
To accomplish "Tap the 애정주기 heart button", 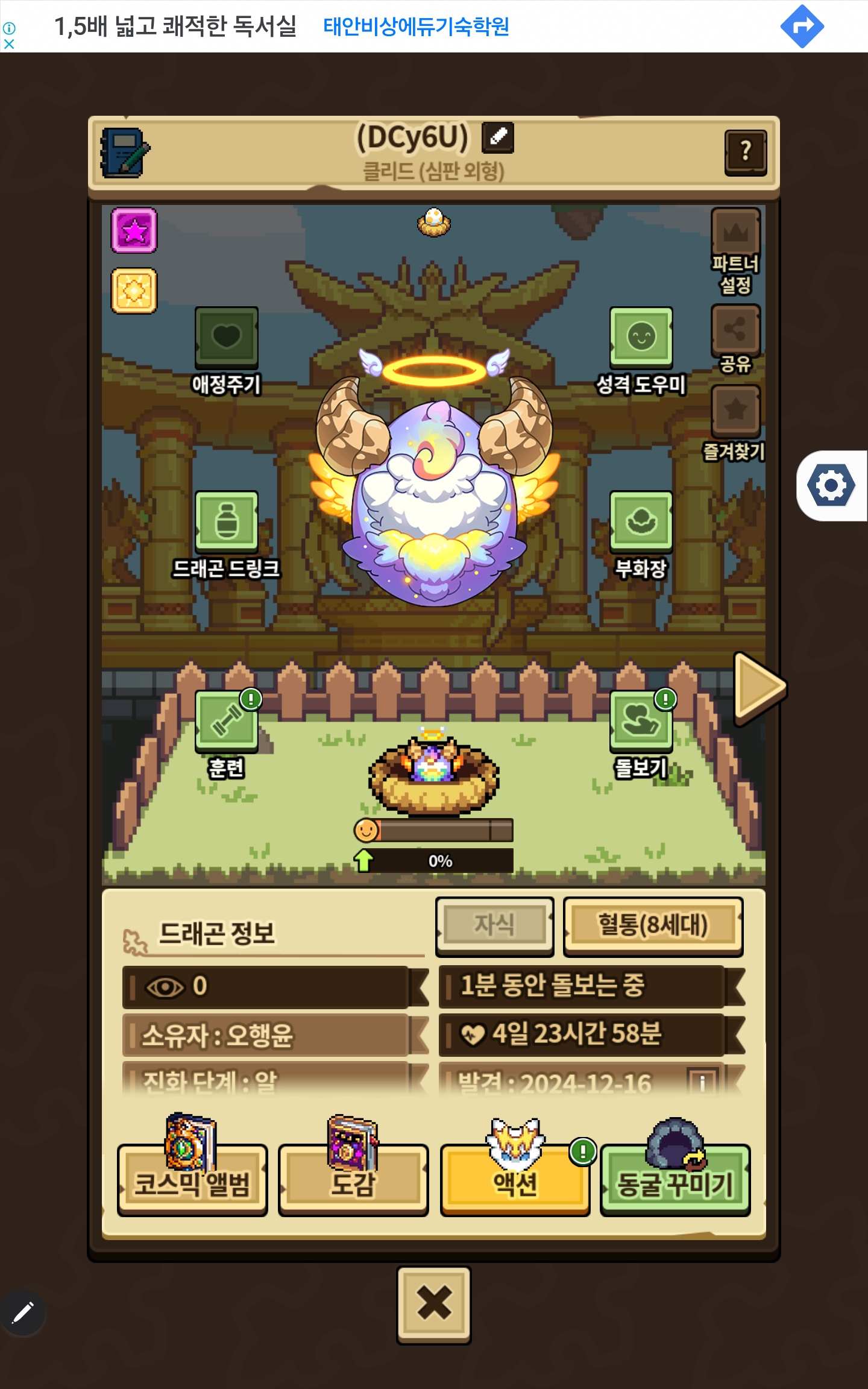I will [226, 337].
